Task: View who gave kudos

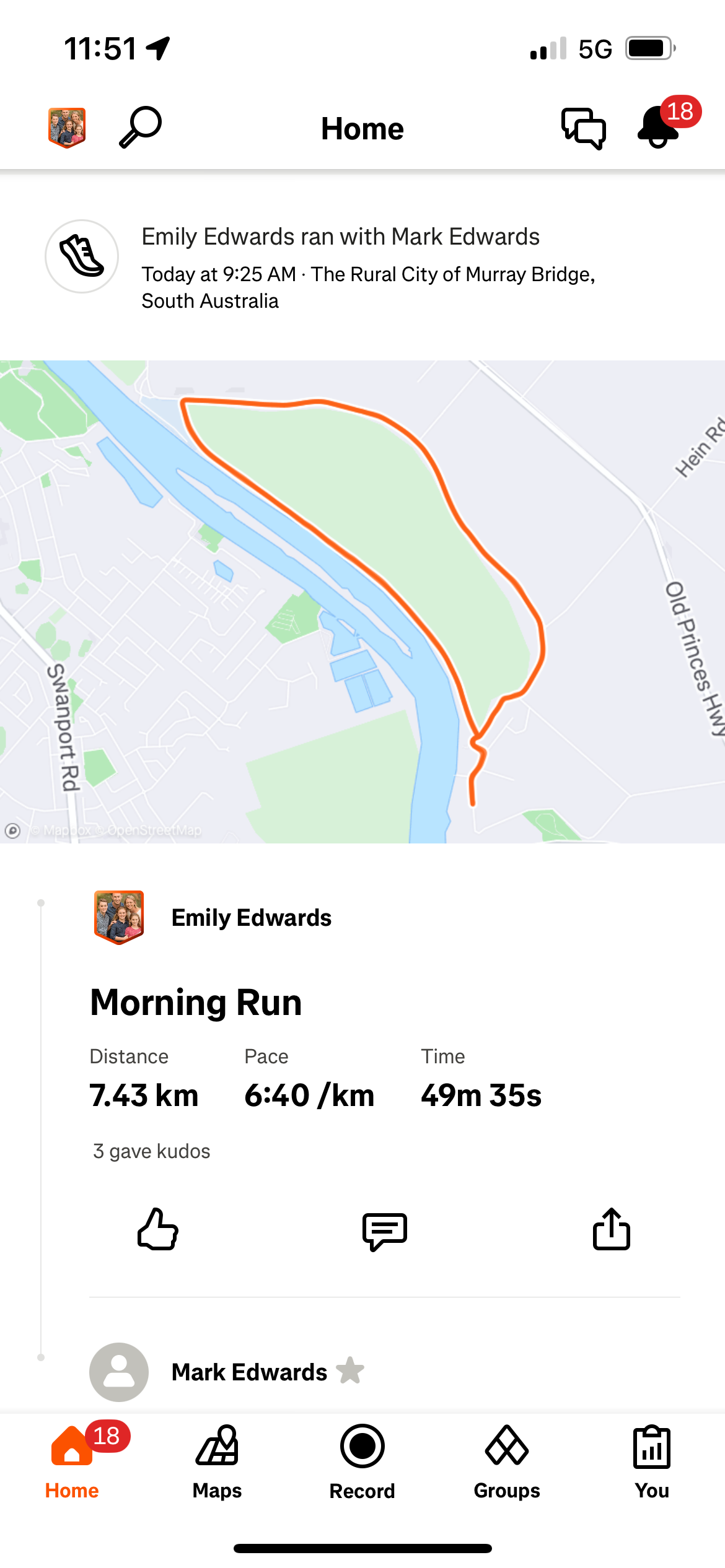Action: tap(152, 1151)
